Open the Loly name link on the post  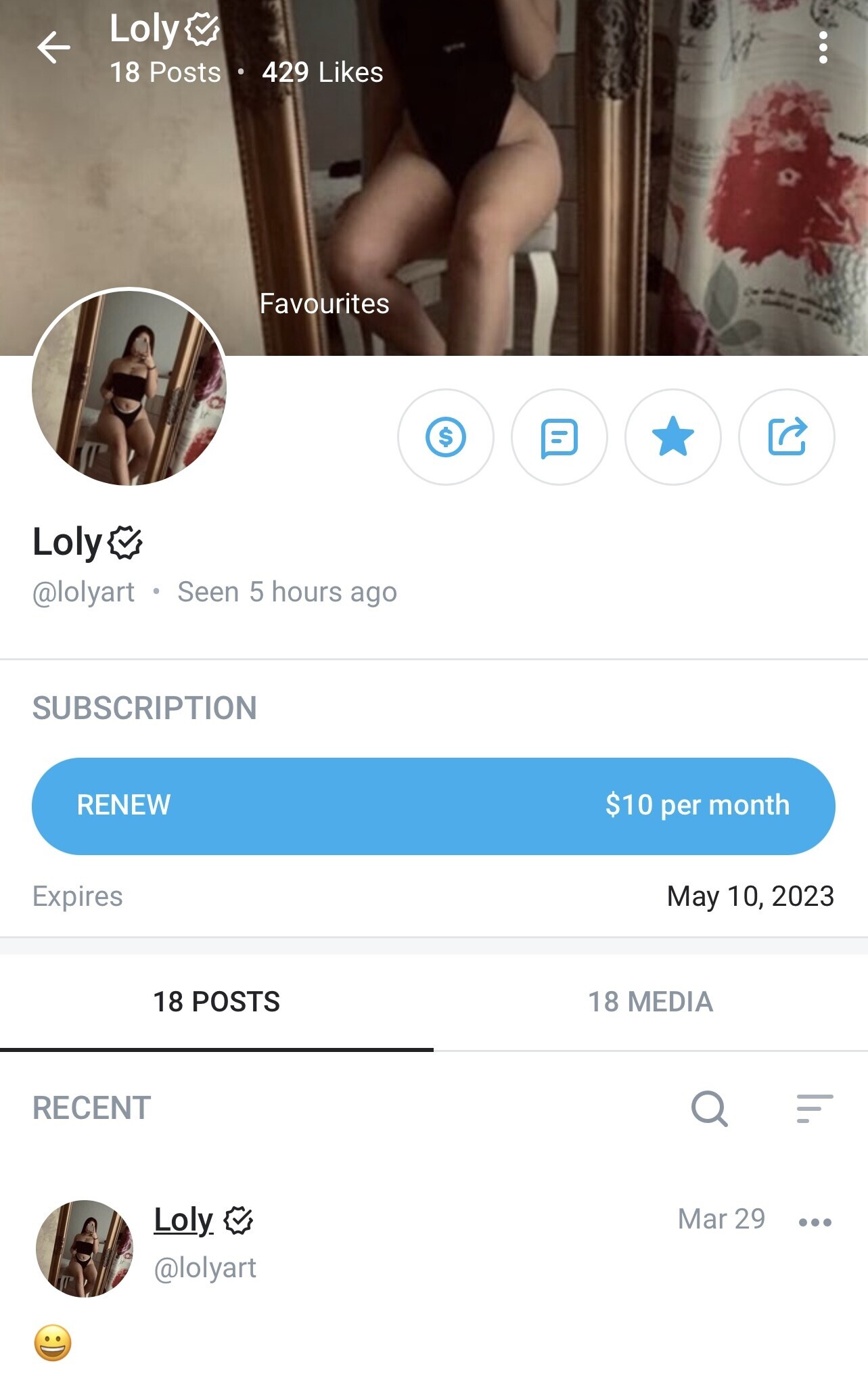183,1220
